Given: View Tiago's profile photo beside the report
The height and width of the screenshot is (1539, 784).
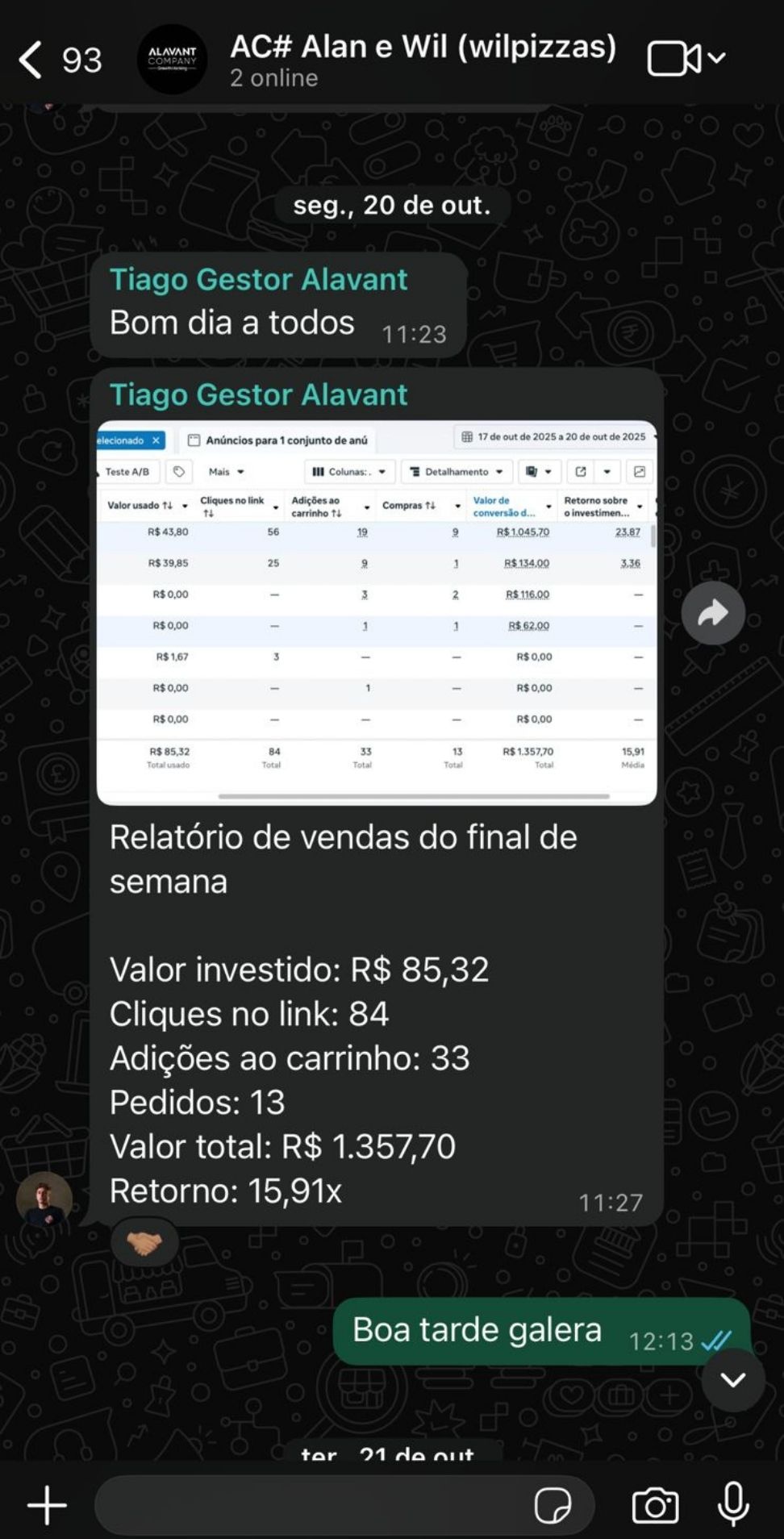Looking at the screenshot, I should coord(44,1199).
